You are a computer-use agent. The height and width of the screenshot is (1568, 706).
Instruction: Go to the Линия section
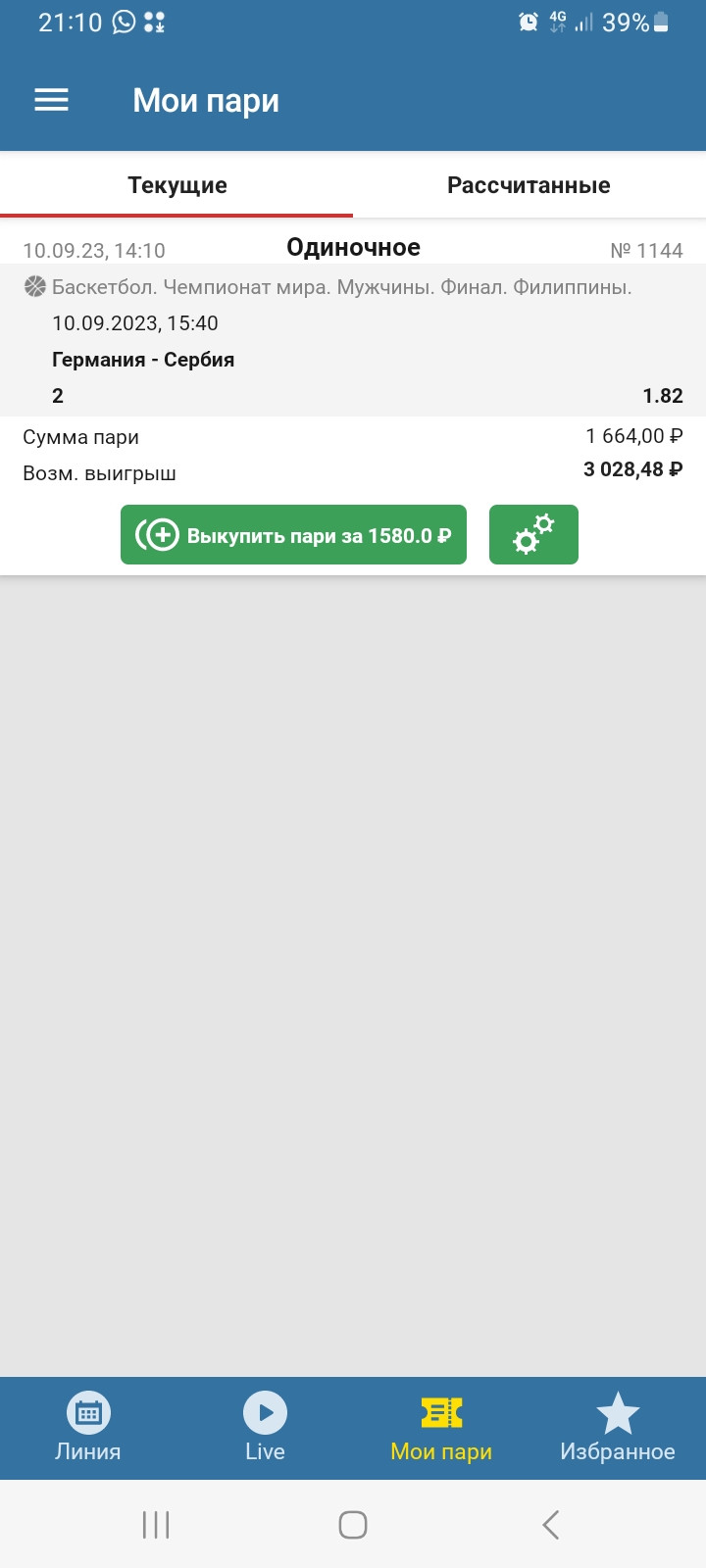(x=88, y=1428)
